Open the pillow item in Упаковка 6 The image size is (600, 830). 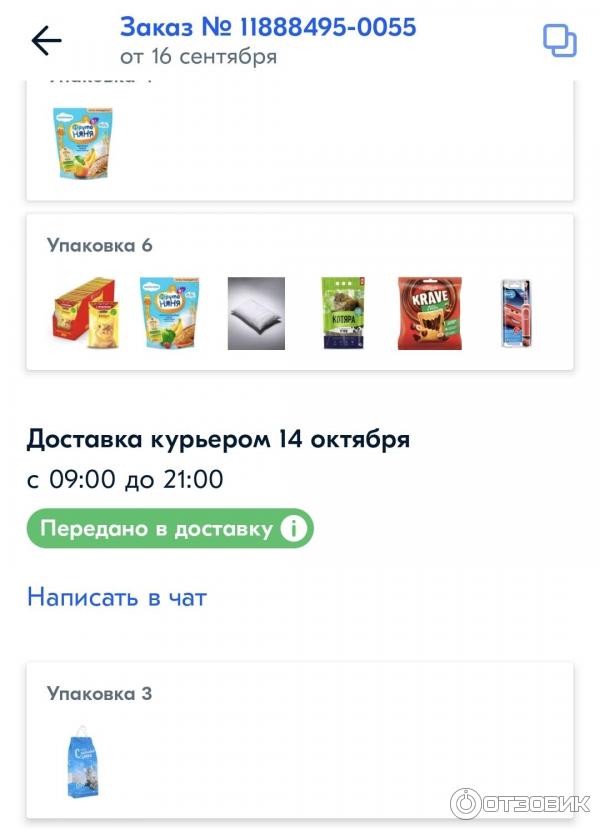(256, 313)
